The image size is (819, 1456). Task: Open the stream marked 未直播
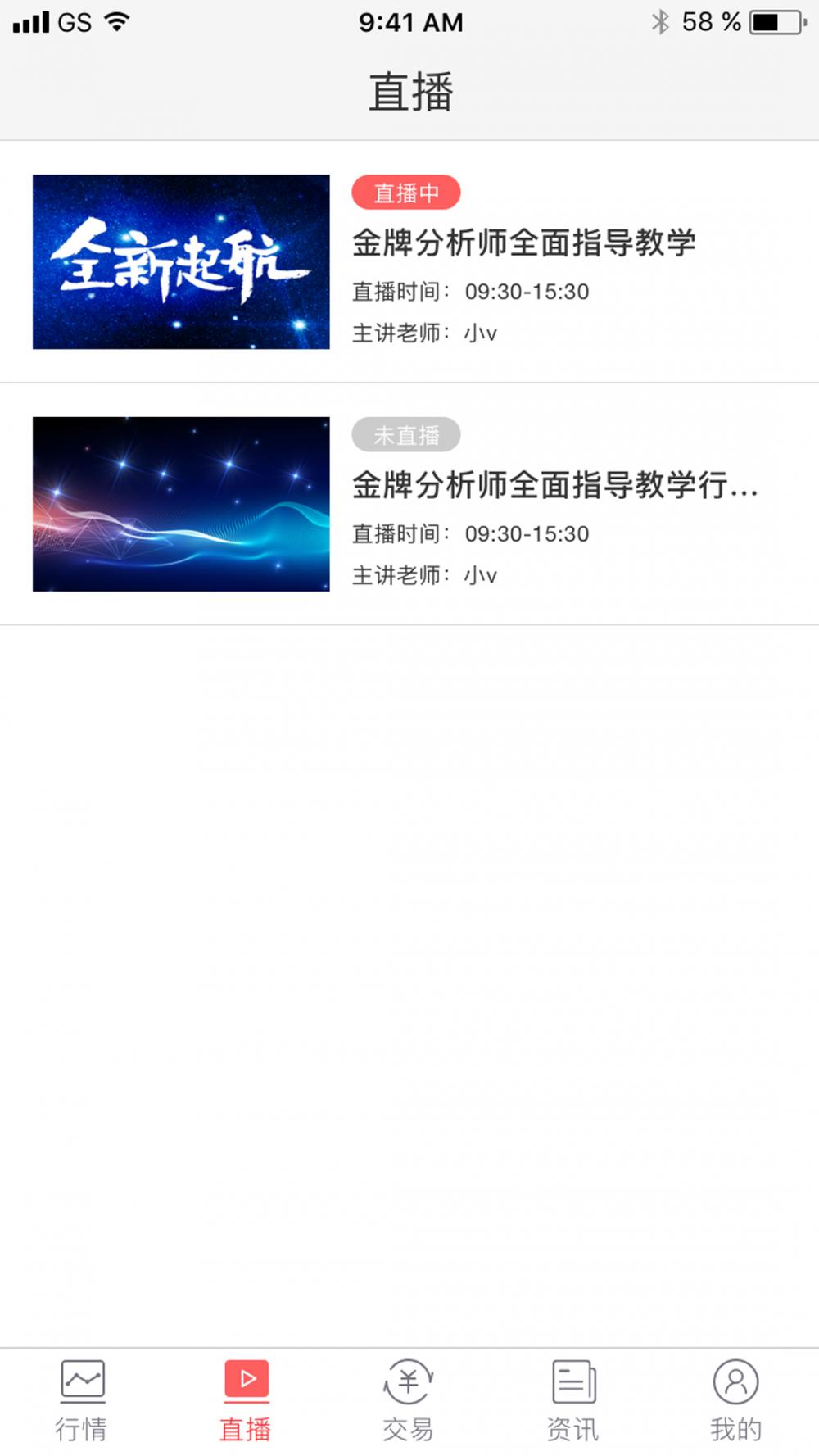(409, 504)
